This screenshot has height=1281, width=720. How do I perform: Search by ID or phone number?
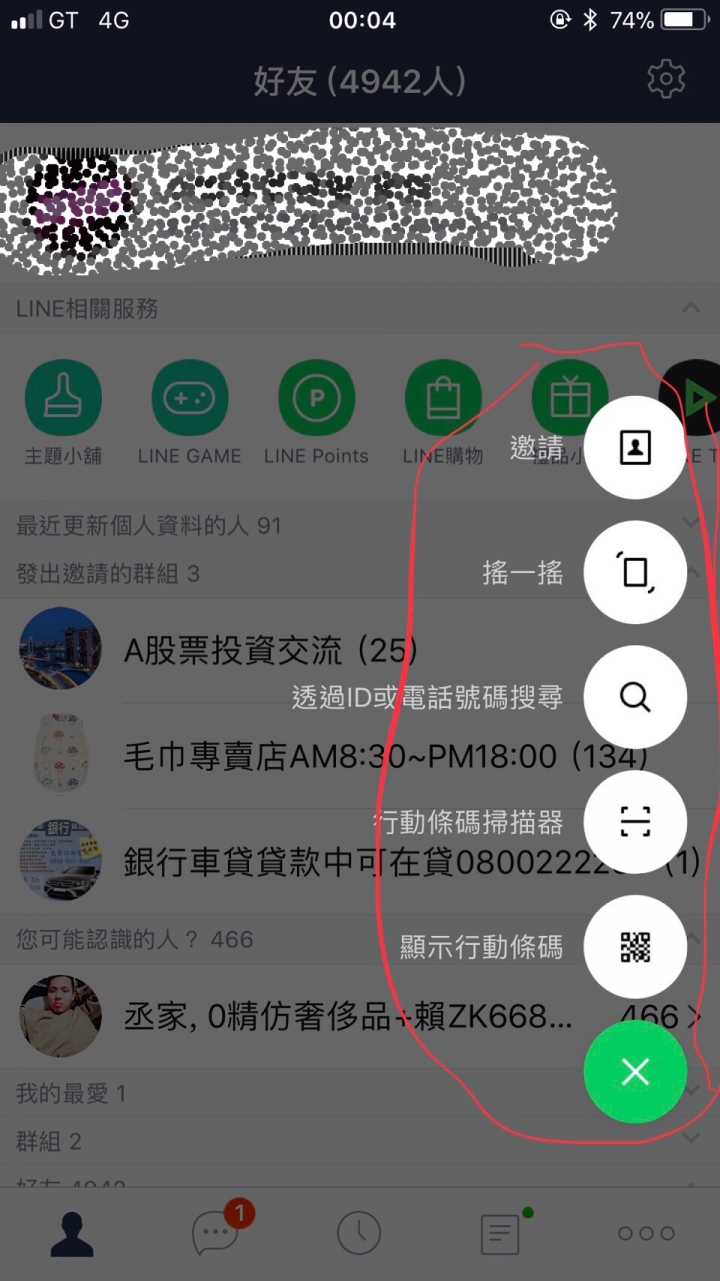(635, 697)
